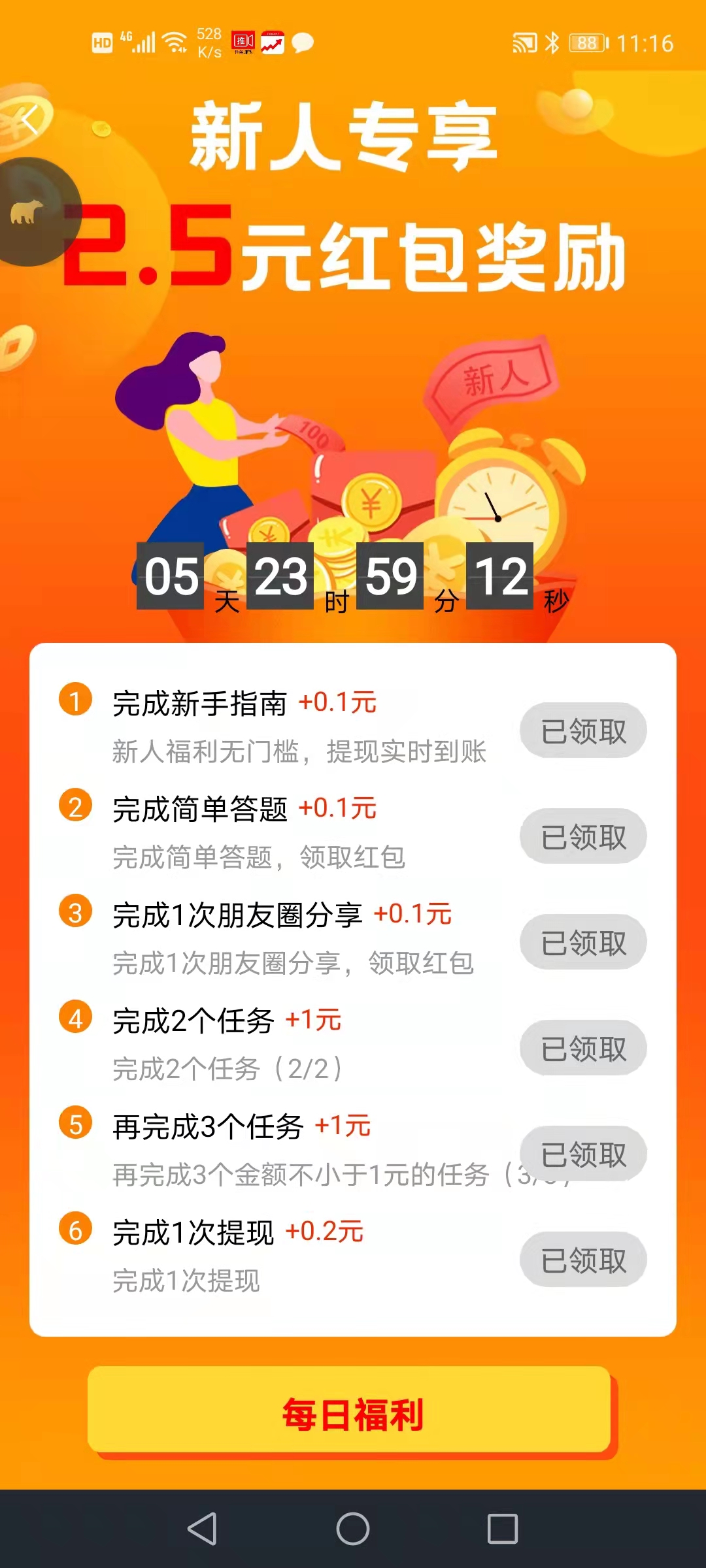Tap 已领取 for 完成新手指南

pos(583,730)
